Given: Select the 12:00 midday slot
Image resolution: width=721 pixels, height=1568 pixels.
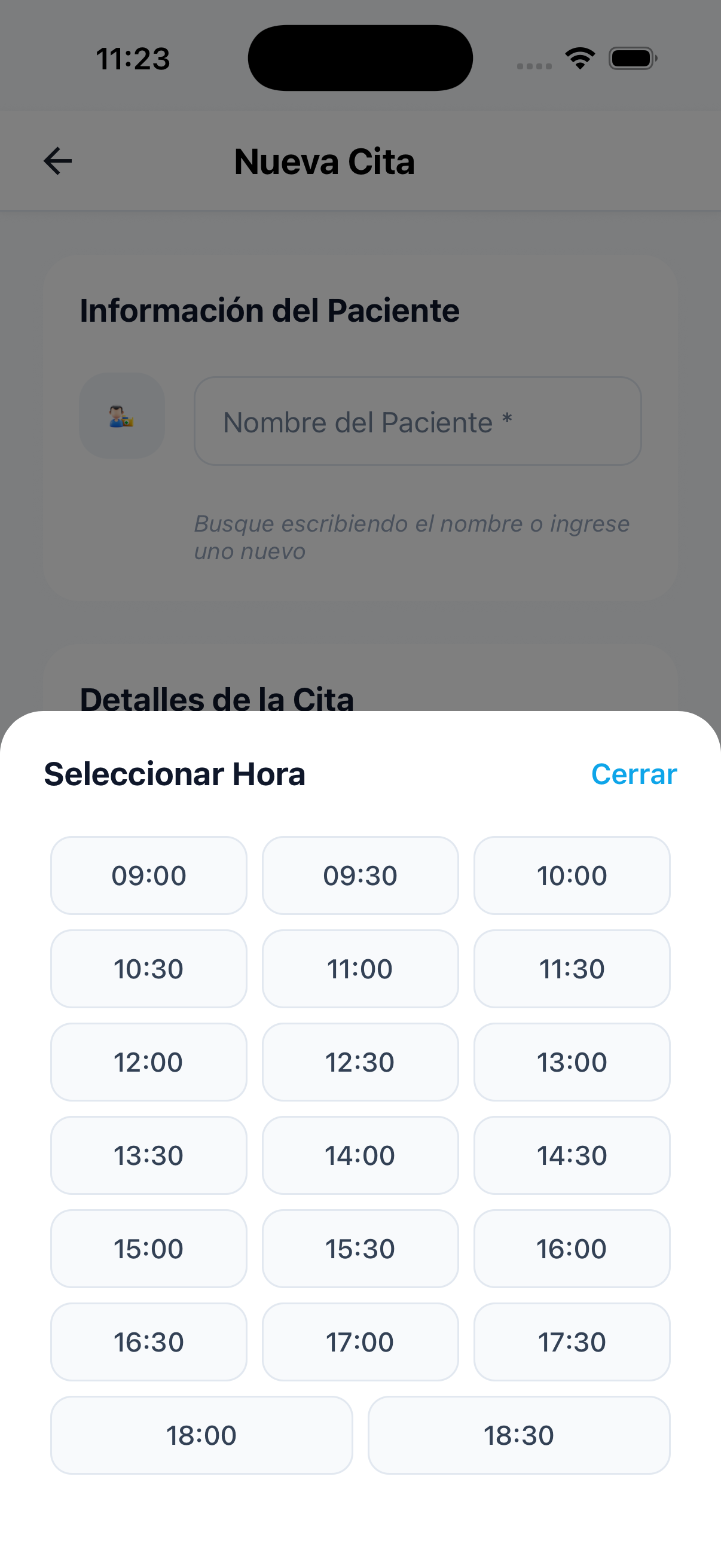Looking at the screenshot, I should pos(148,1061).
